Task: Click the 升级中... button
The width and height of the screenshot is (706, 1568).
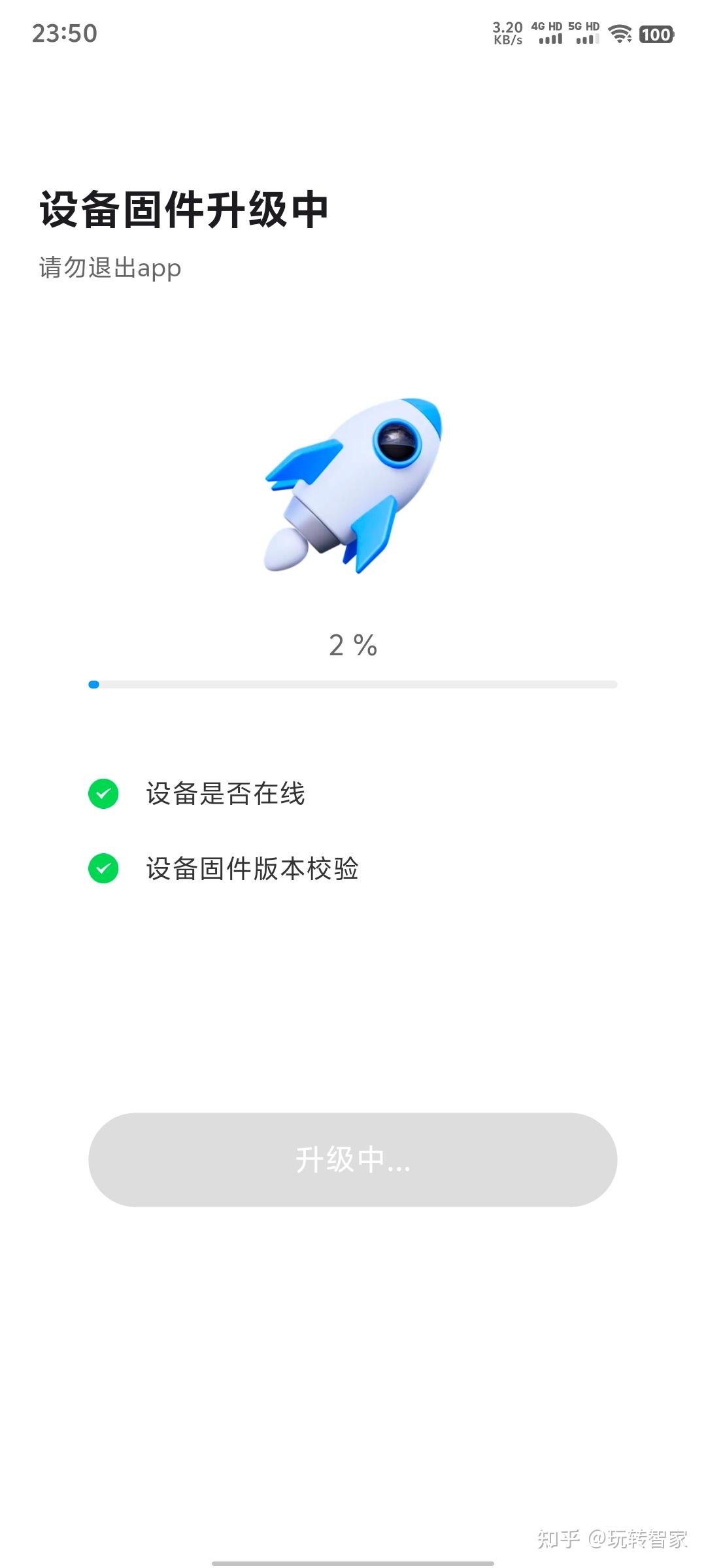Action: pyautogui.click(x=353, y=1161)
